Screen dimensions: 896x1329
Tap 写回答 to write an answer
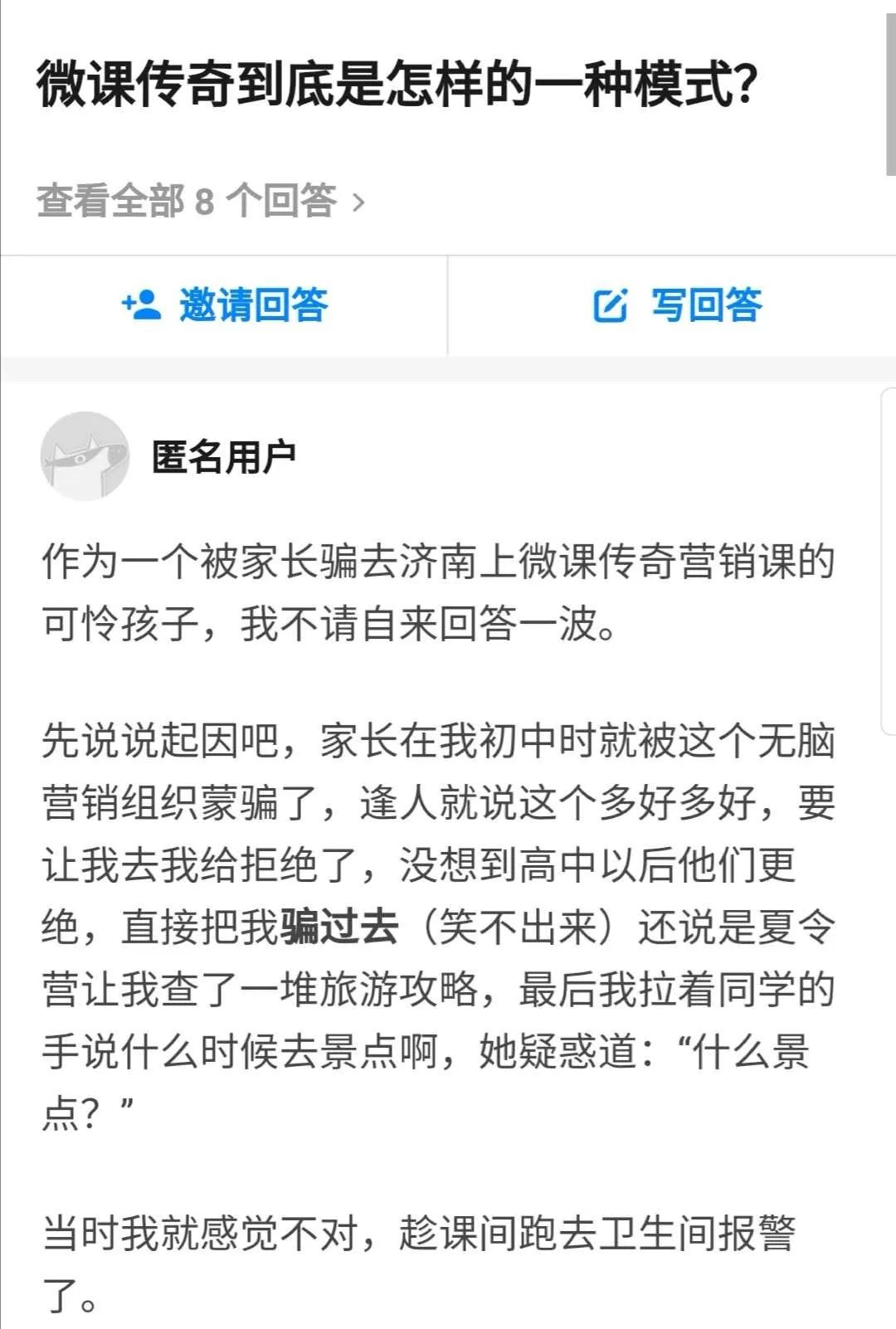[x=677, y=304]
